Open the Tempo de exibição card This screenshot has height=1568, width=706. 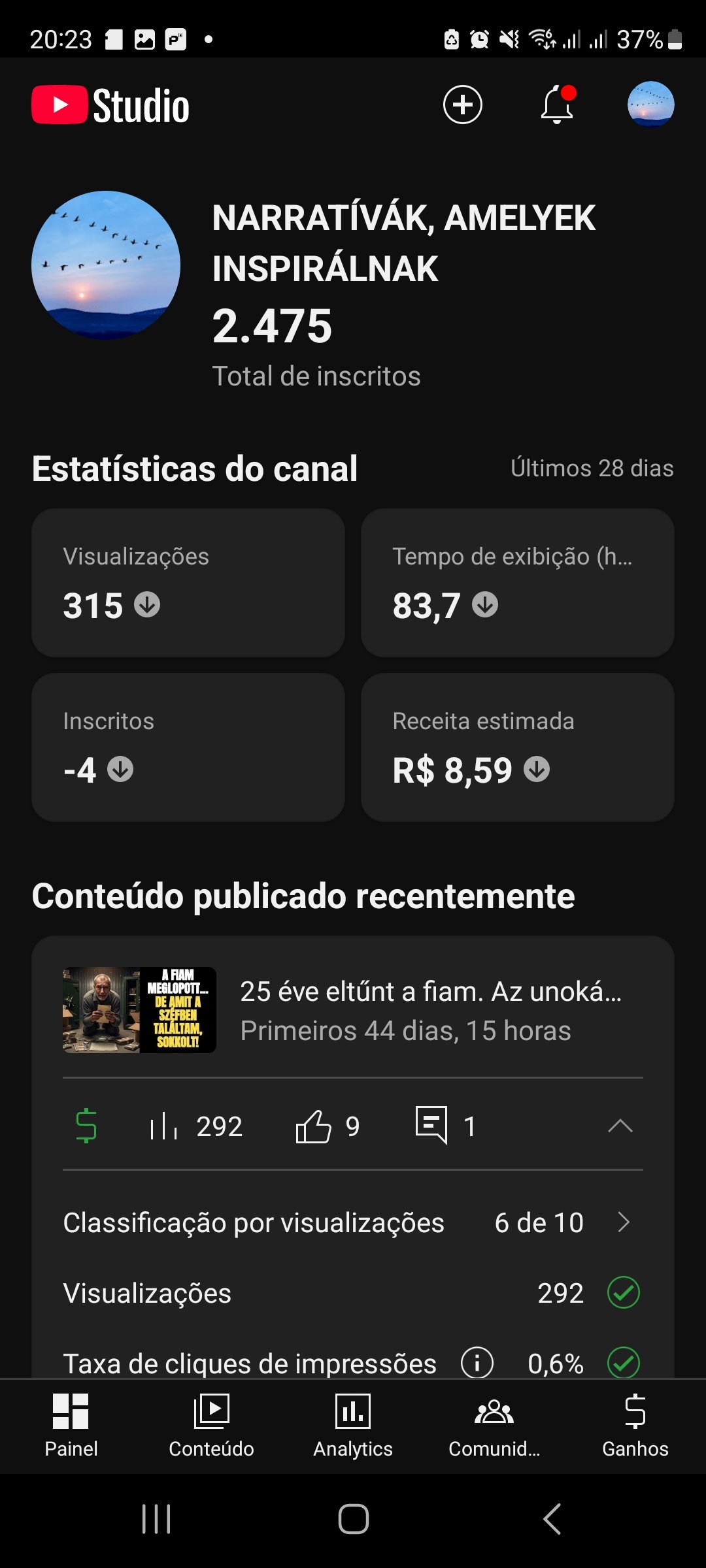pyautogui.click(x=517, y=583)
